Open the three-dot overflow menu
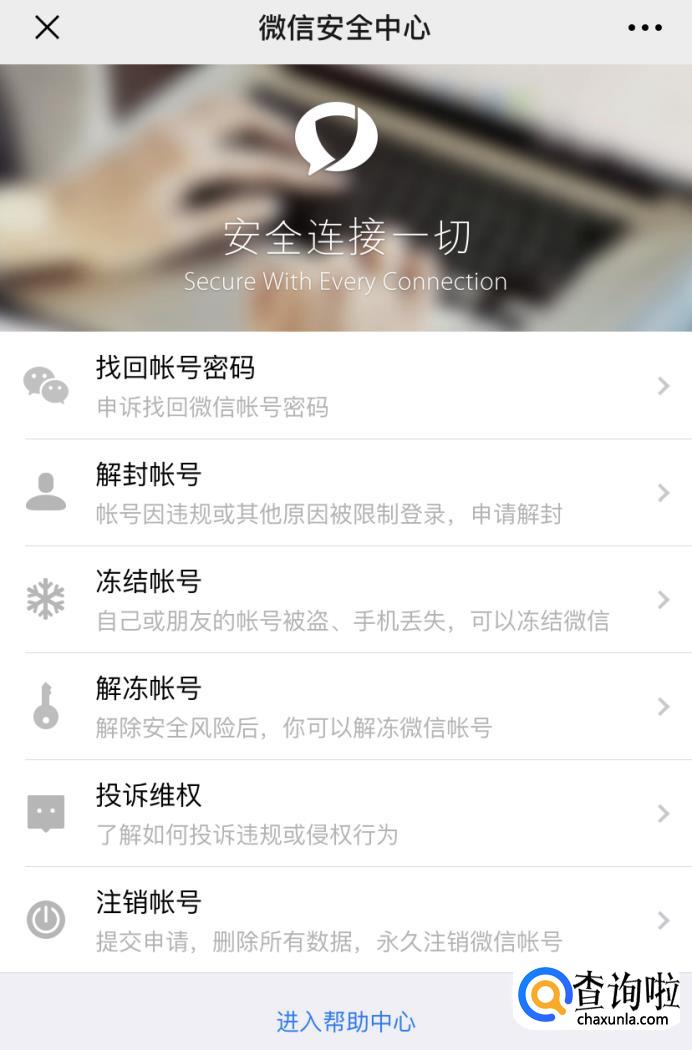 pos(645,28)
